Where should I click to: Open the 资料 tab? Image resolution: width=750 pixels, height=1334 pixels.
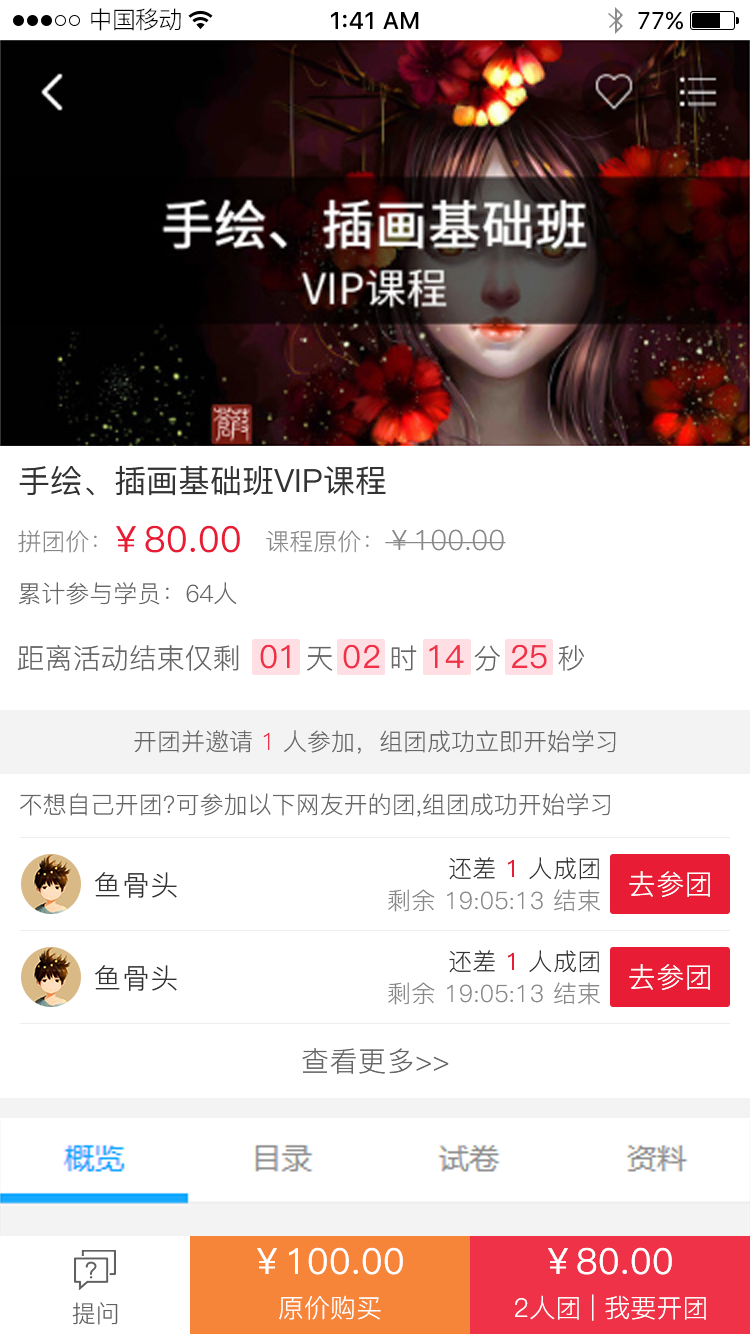(655, 1158)
